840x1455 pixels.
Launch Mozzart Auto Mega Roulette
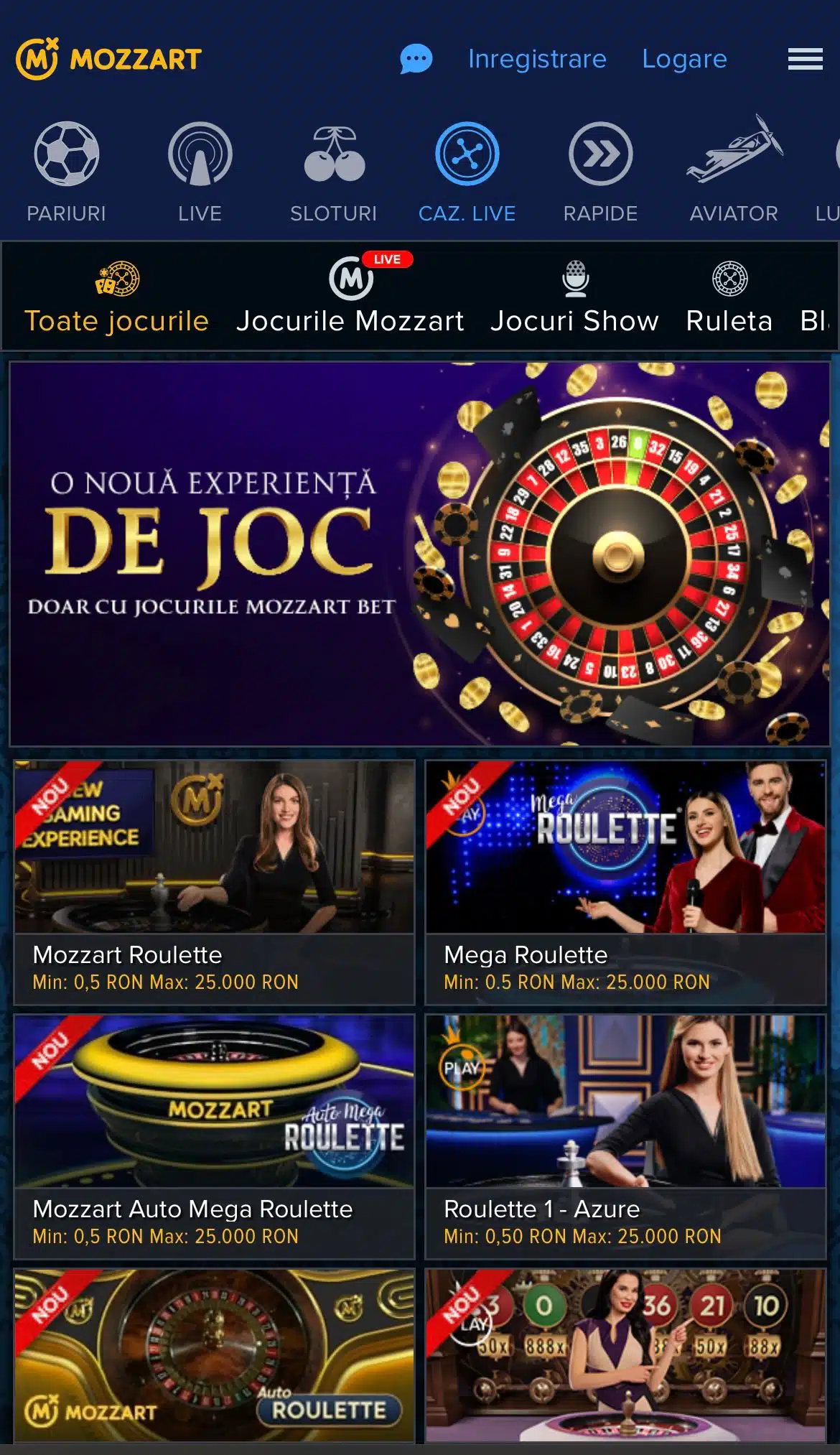214,1136
